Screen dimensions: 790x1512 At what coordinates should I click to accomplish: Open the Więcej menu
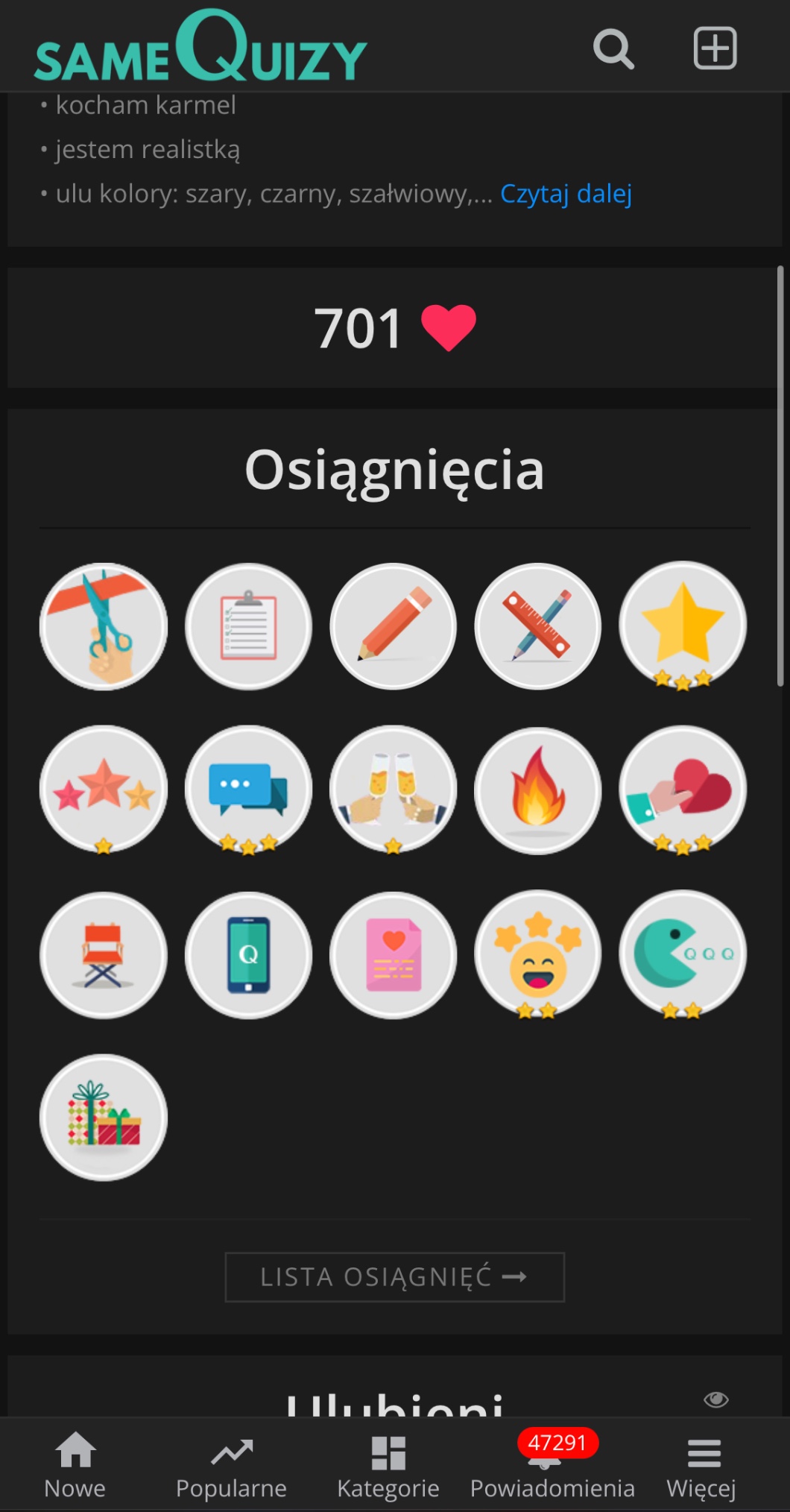(701, 1465)
